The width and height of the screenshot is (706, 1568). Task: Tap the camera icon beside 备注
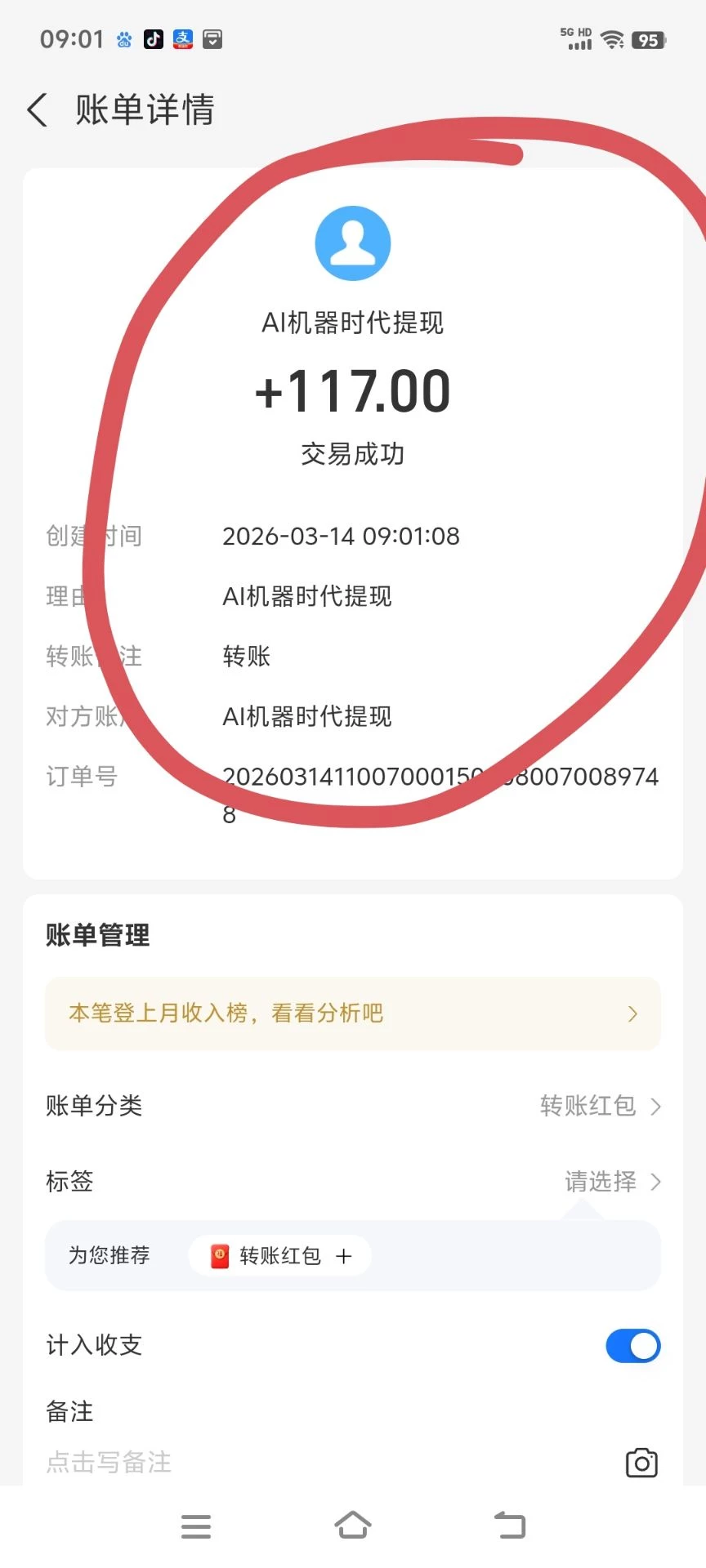[641, 1462]
